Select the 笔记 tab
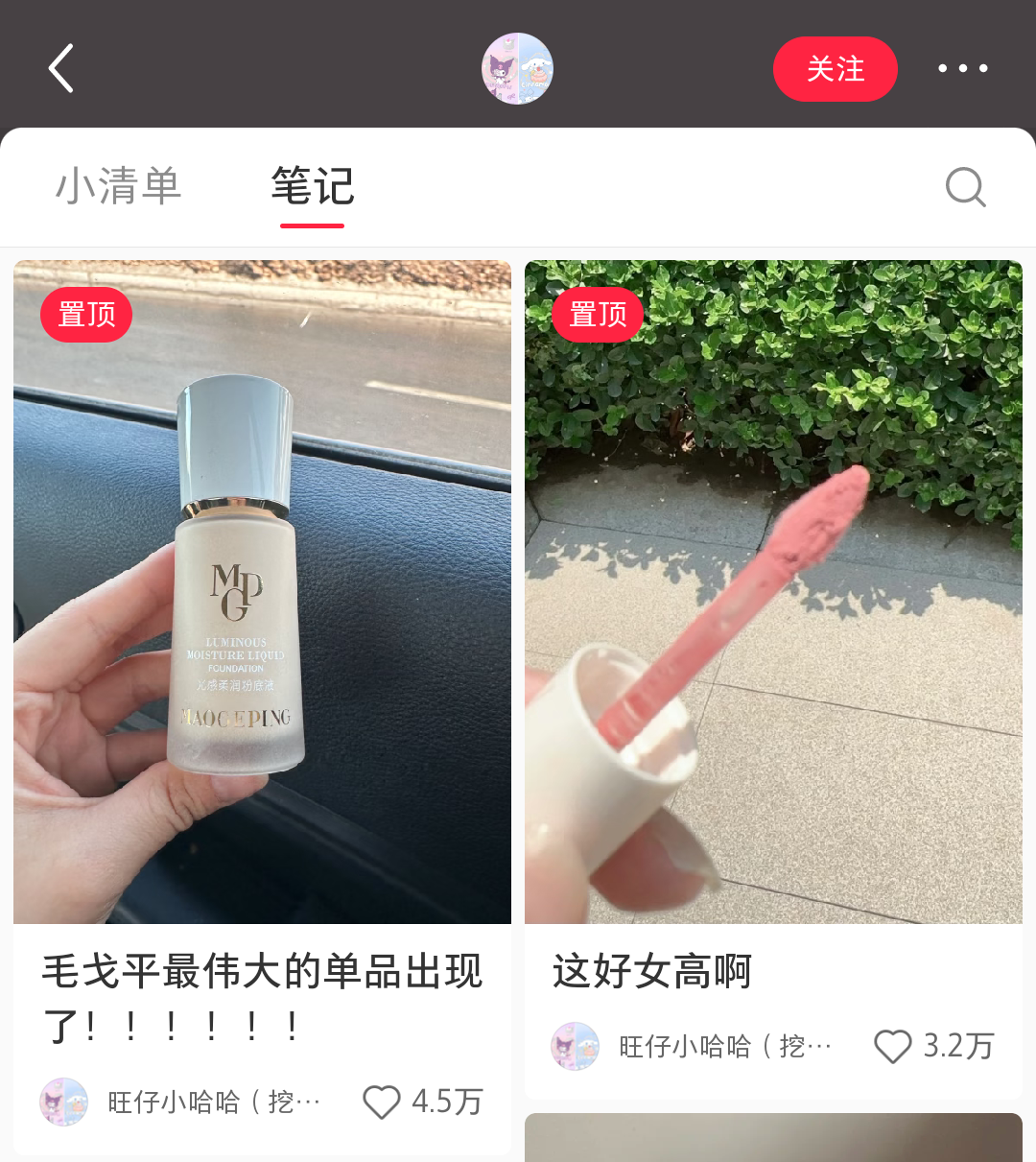 pyautogui.click(x=313, y=186)
